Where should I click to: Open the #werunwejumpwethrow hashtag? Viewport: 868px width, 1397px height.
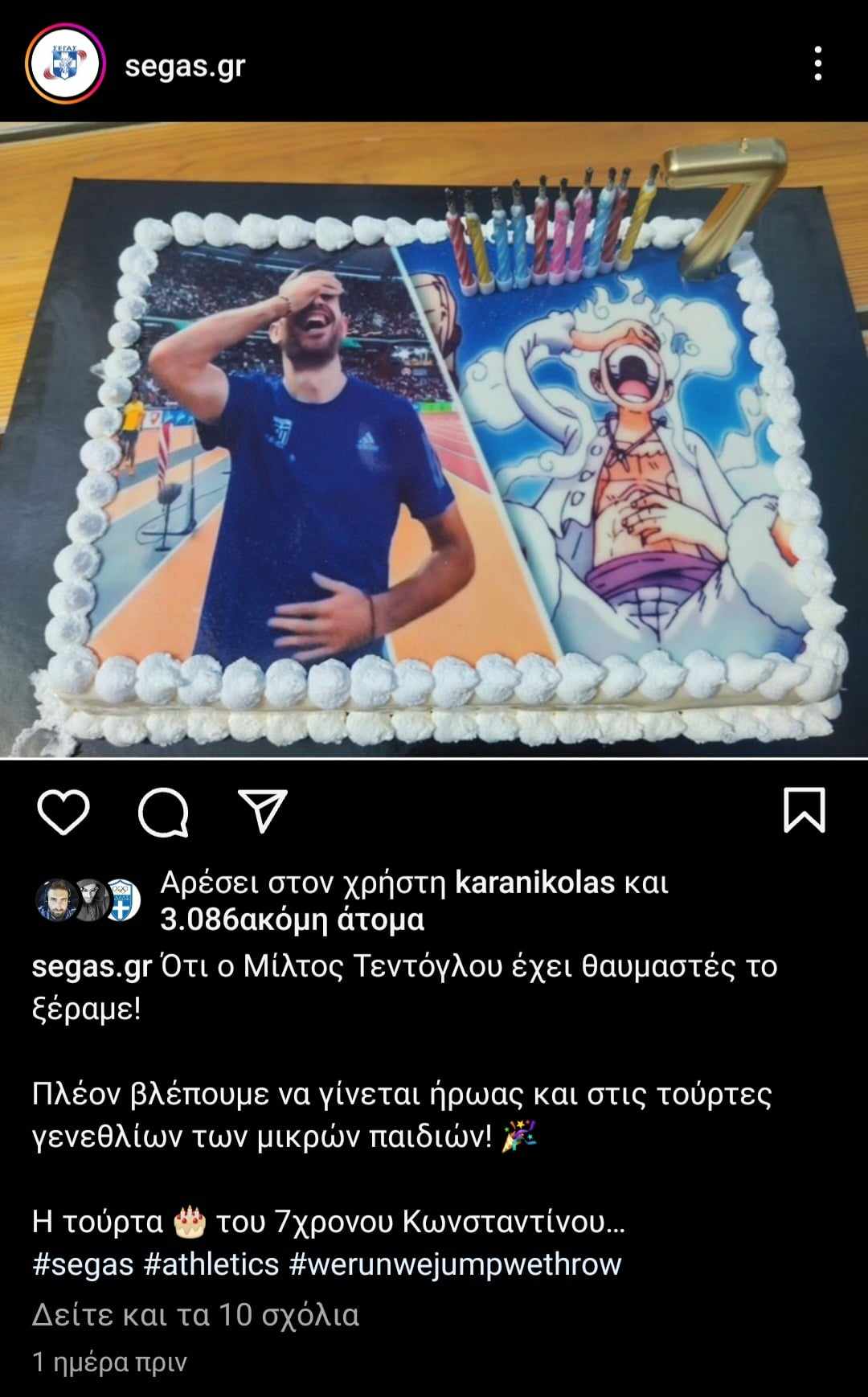click(x=455, y=1264)
